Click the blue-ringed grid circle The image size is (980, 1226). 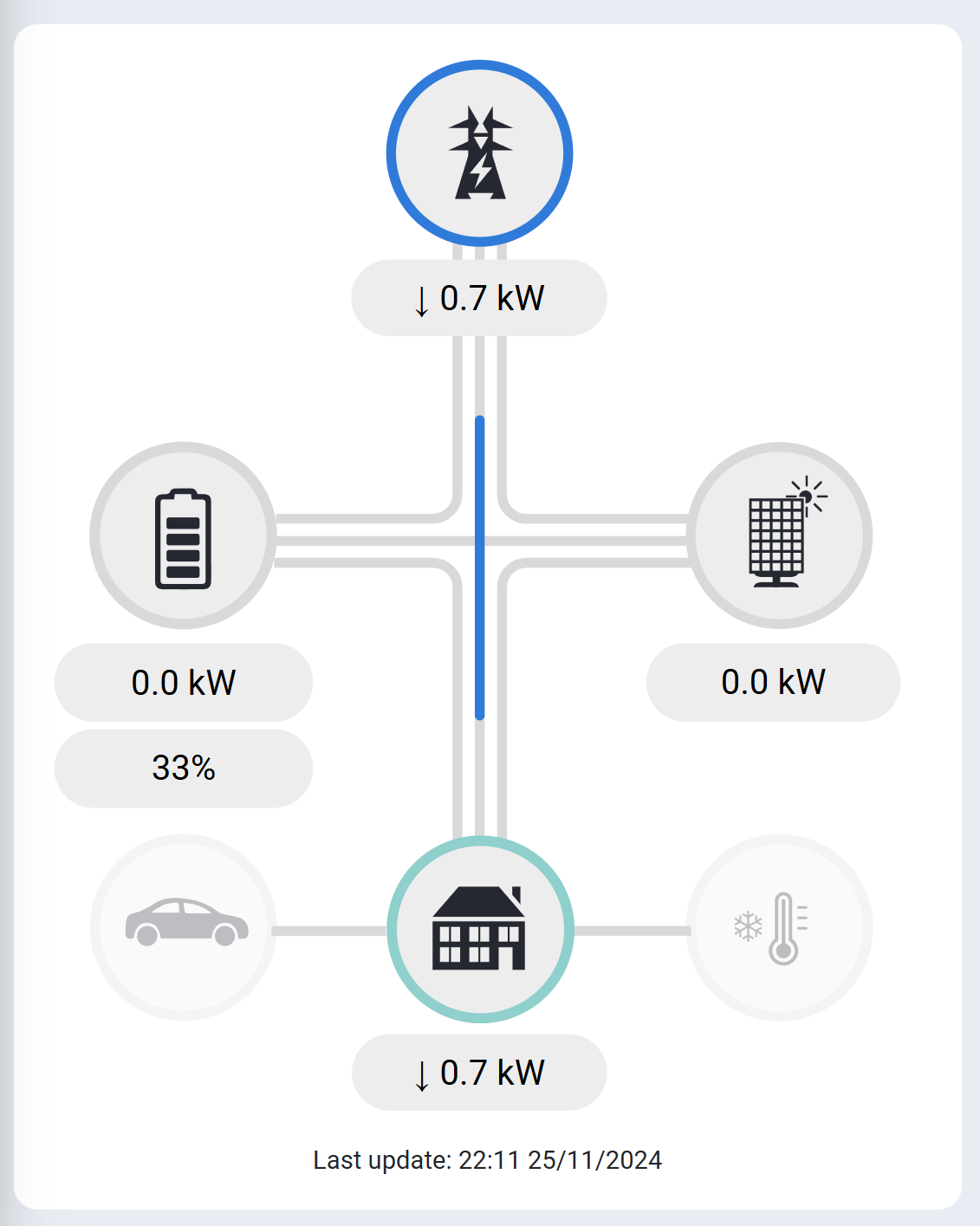pyautogui.click(x=482, y=152)
